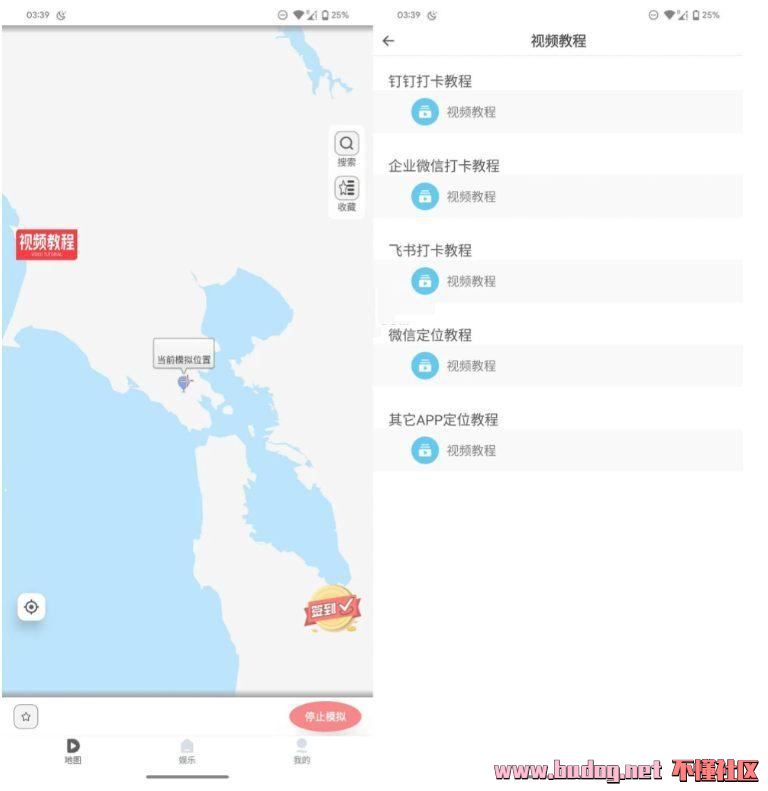The height and width of the screenshot is (791, 768).
Task: Tap the 签到 check-in badge
Action: point(332,609)
